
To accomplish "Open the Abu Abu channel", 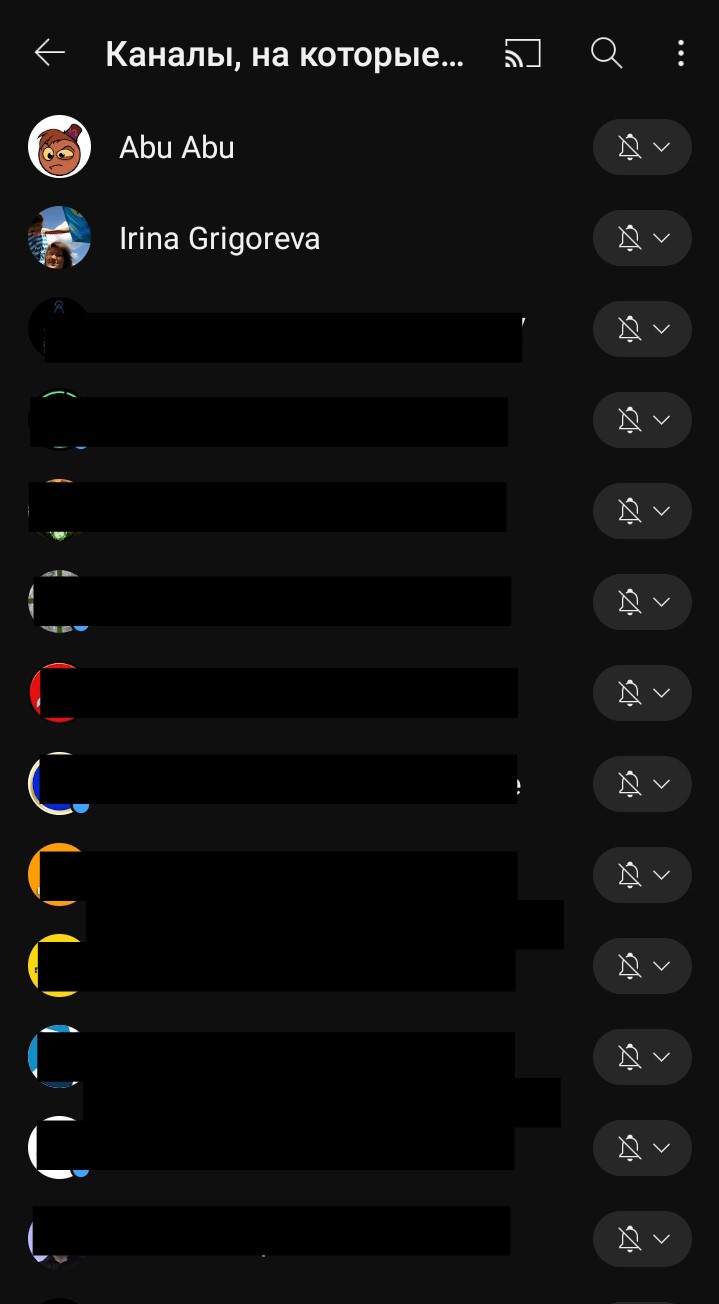I will click(177, 147).
